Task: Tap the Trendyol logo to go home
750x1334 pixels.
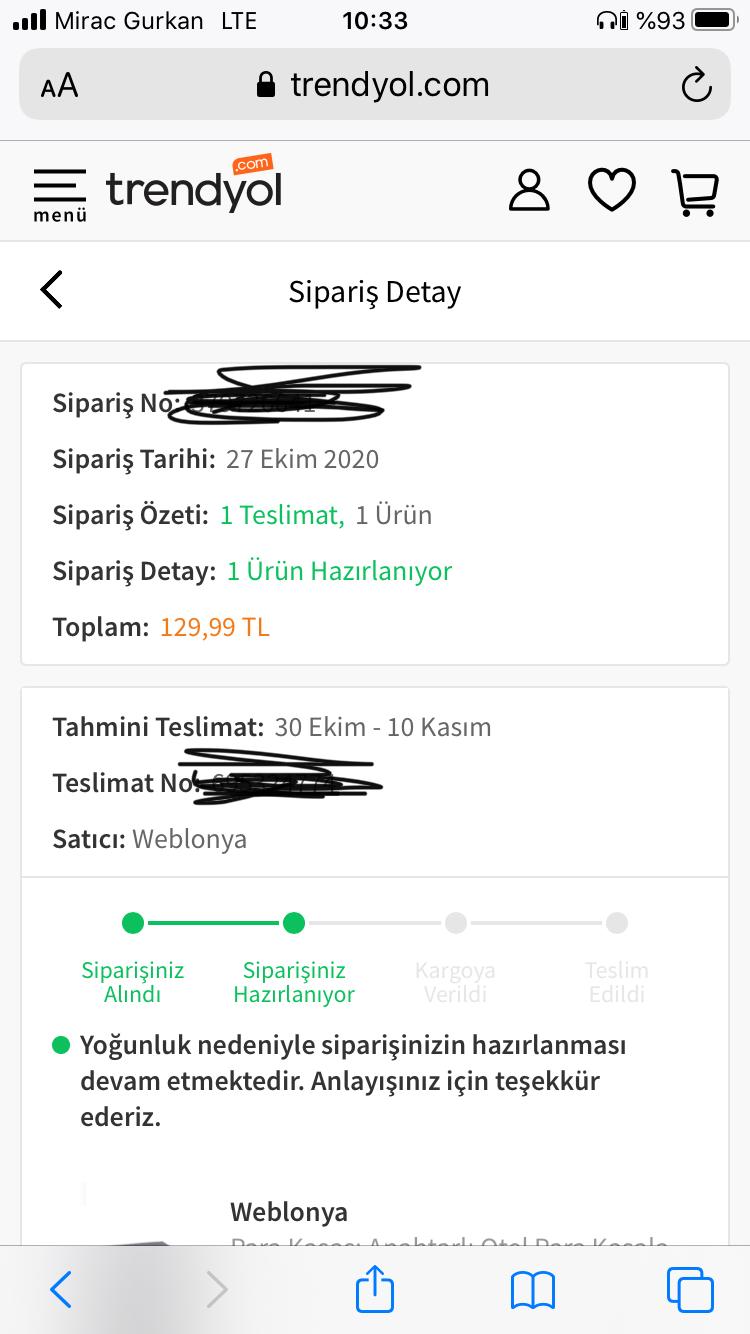Action: (194, 185)
